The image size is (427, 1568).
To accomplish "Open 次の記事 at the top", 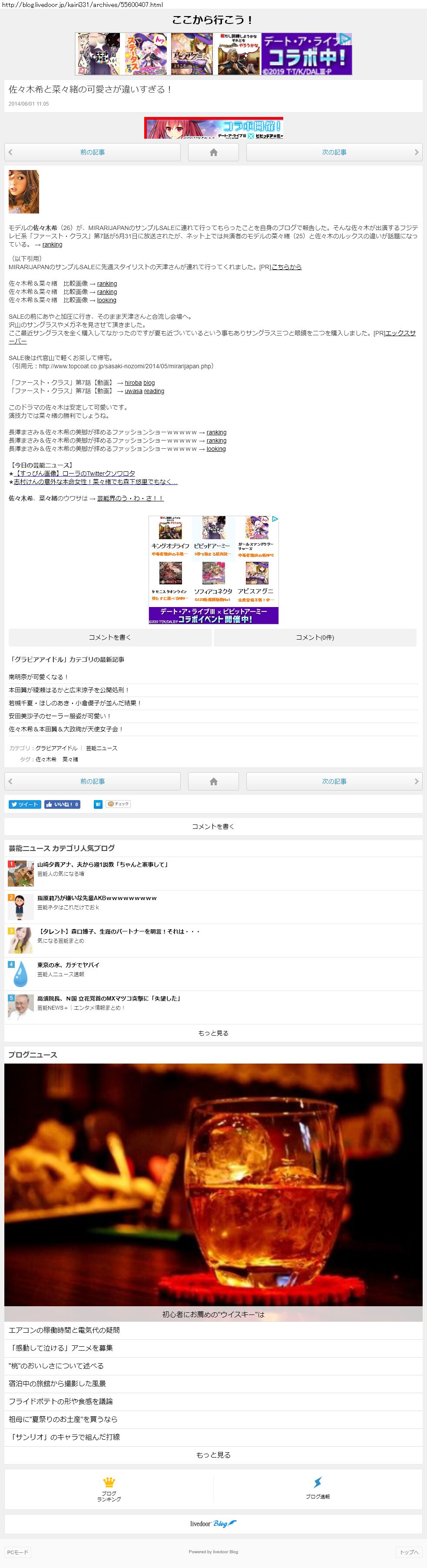I will point(334,152).
